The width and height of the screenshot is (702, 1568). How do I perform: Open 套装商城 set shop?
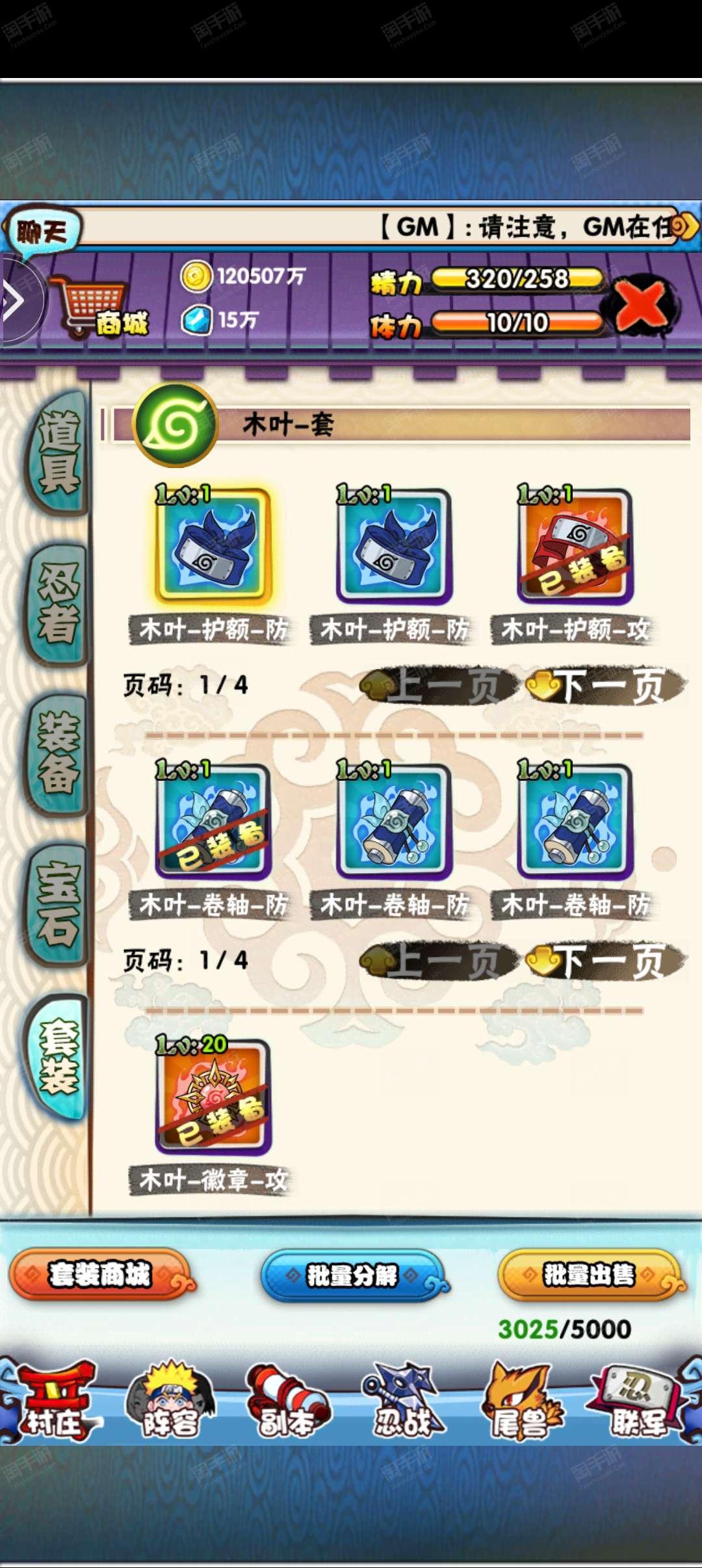pyautogui.click(x=100, y=1274)
